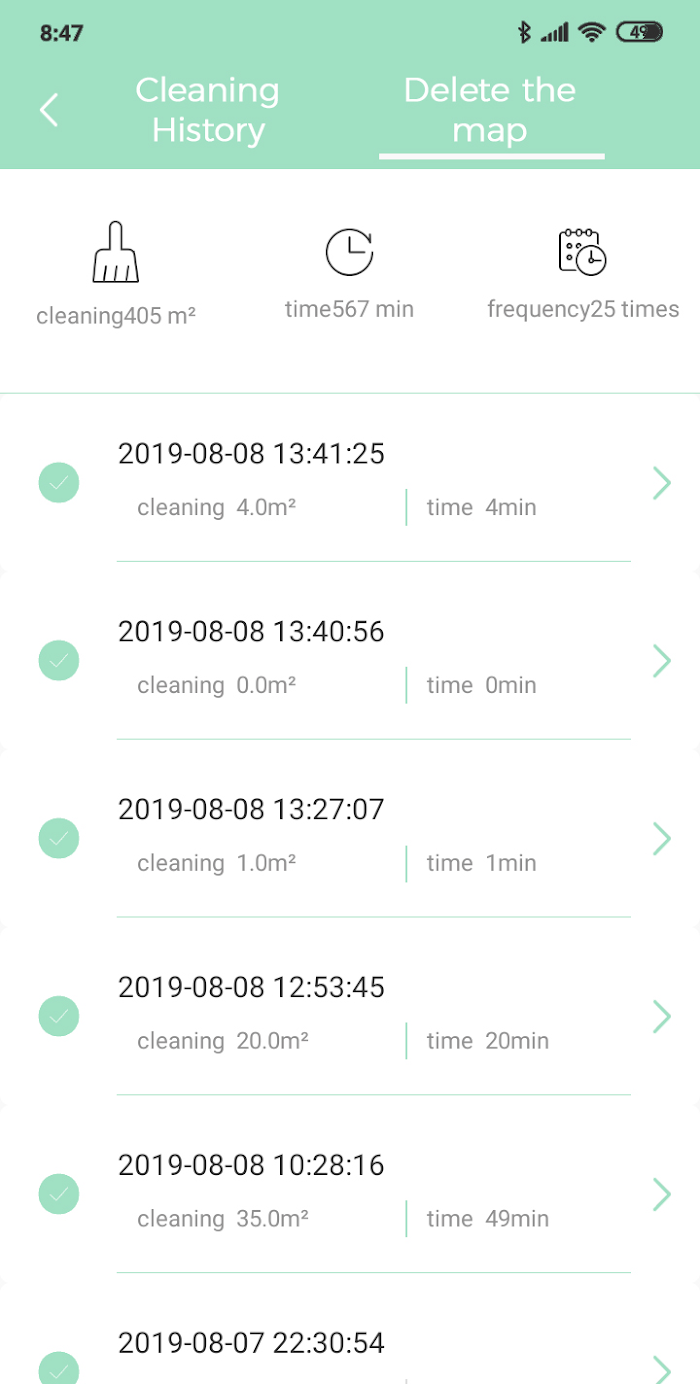Open the 2019-08-08 13:40:56 cleaning record
Viewport: 700px width, 1384px height.
click(350, 660)
